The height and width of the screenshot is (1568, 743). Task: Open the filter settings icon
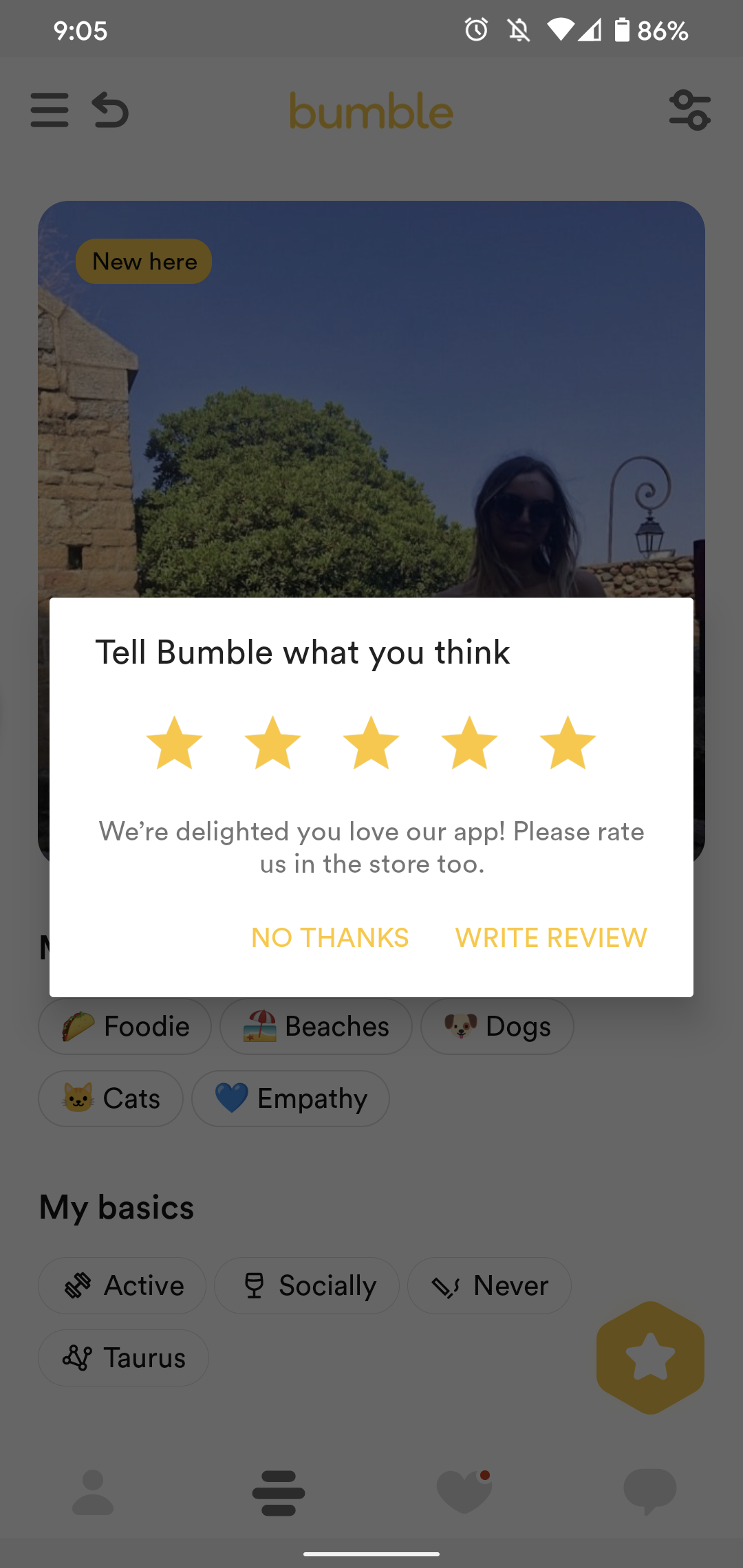691,110
